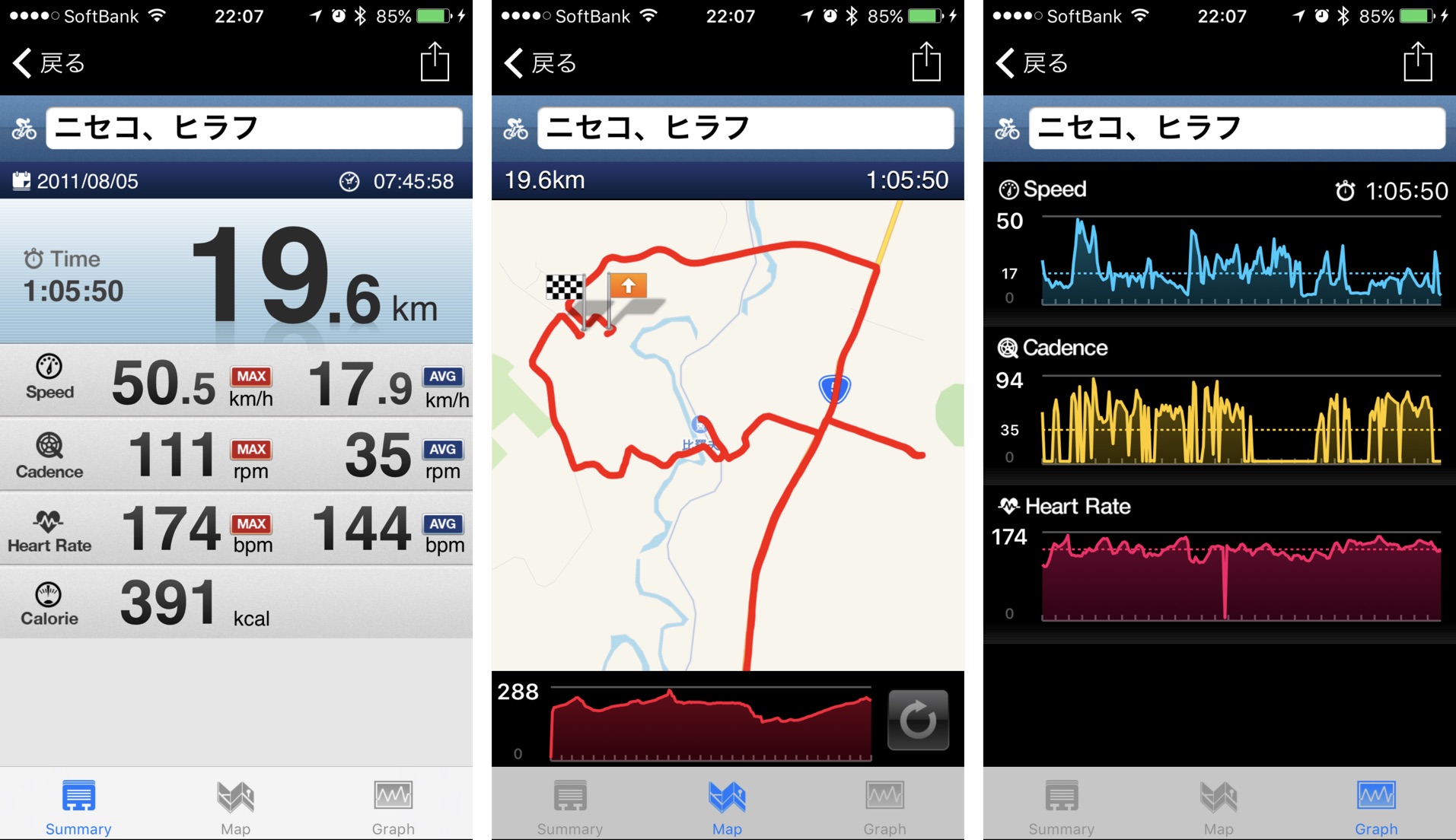Share the ride from the map screen
This screenshot has width=1456, height=840.
click(x=926, y=62)
